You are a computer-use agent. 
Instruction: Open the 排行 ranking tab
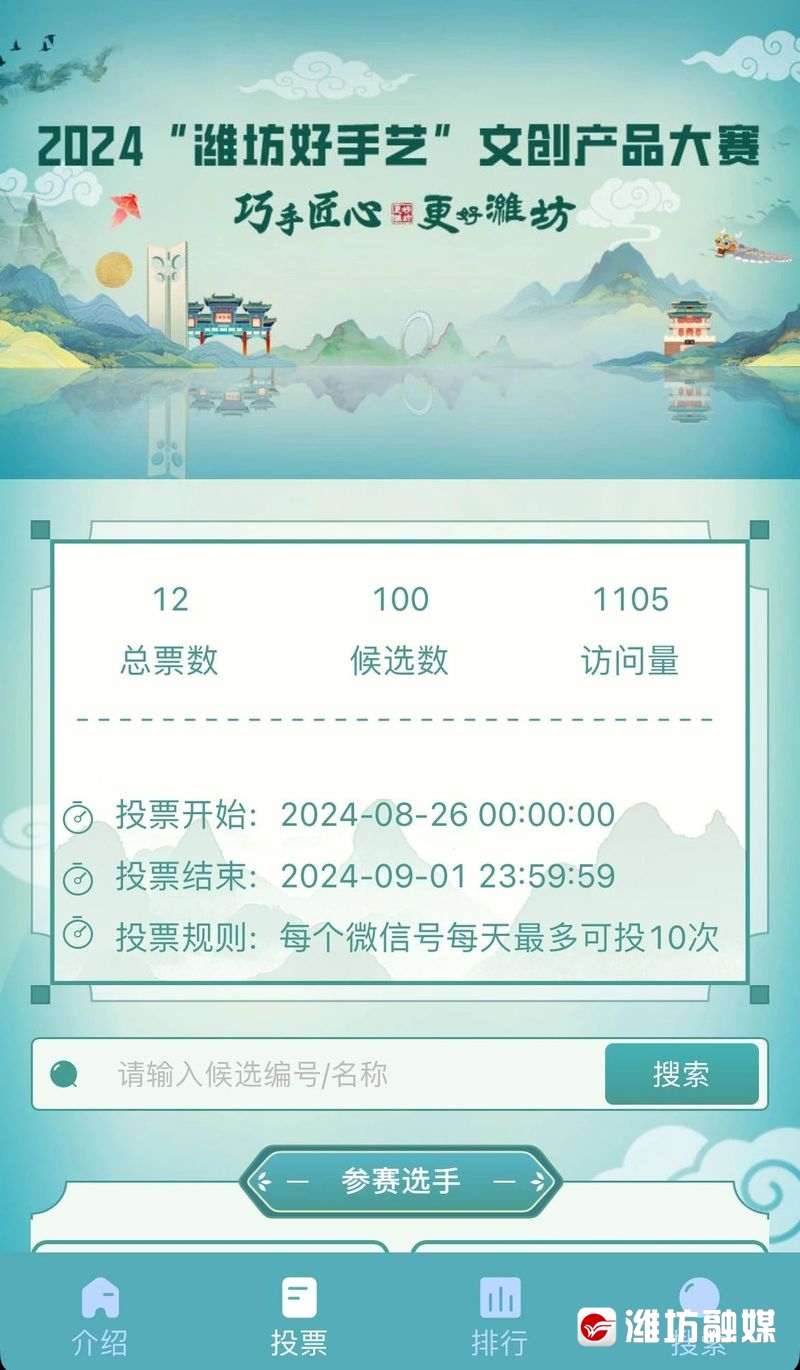tap(499, 1315)
